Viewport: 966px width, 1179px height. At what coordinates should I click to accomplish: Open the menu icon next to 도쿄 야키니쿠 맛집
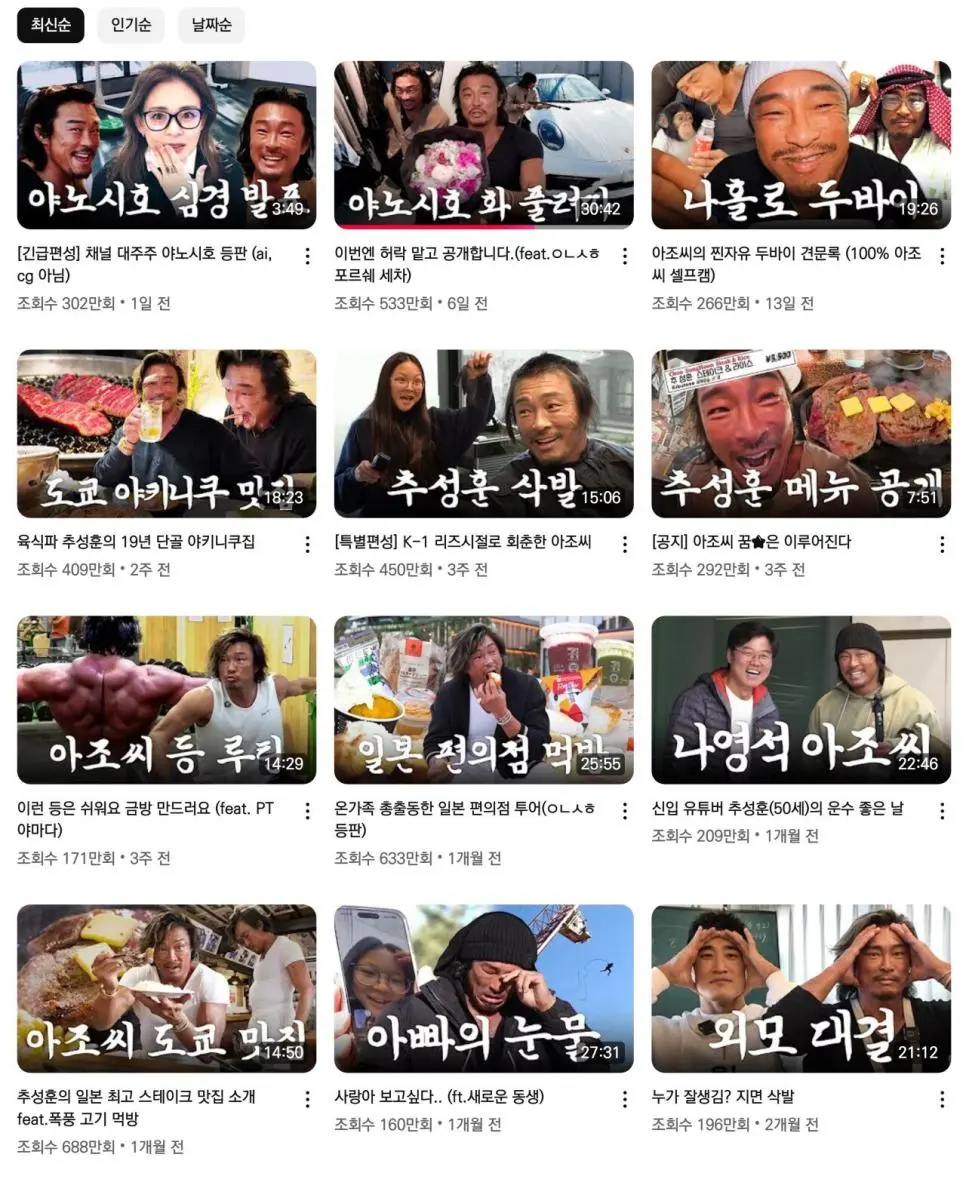[306, 544]
